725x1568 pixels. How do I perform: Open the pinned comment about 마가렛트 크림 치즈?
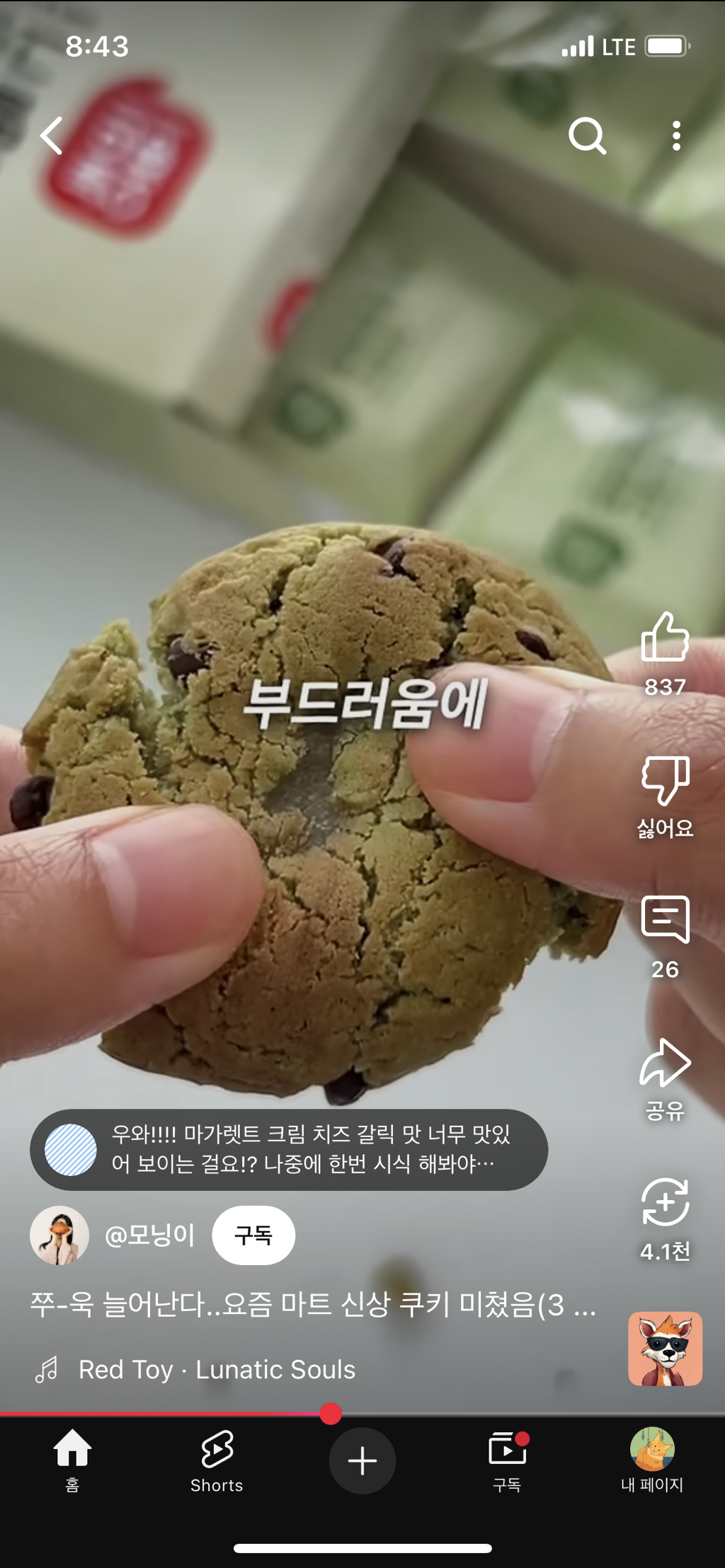coord(289,1149)
